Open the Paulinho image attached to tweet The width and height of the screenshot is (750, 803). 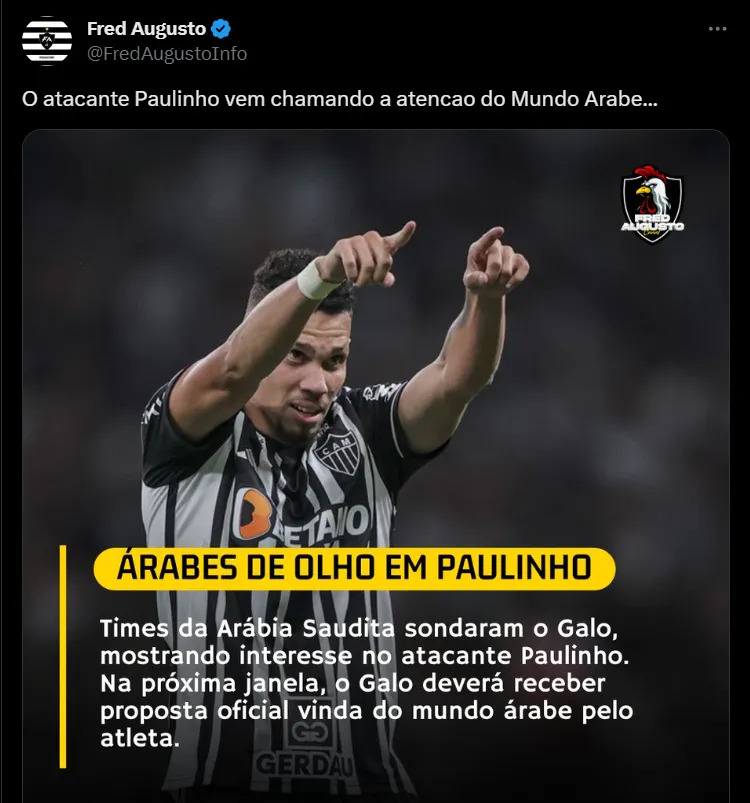tap(375, 400)
